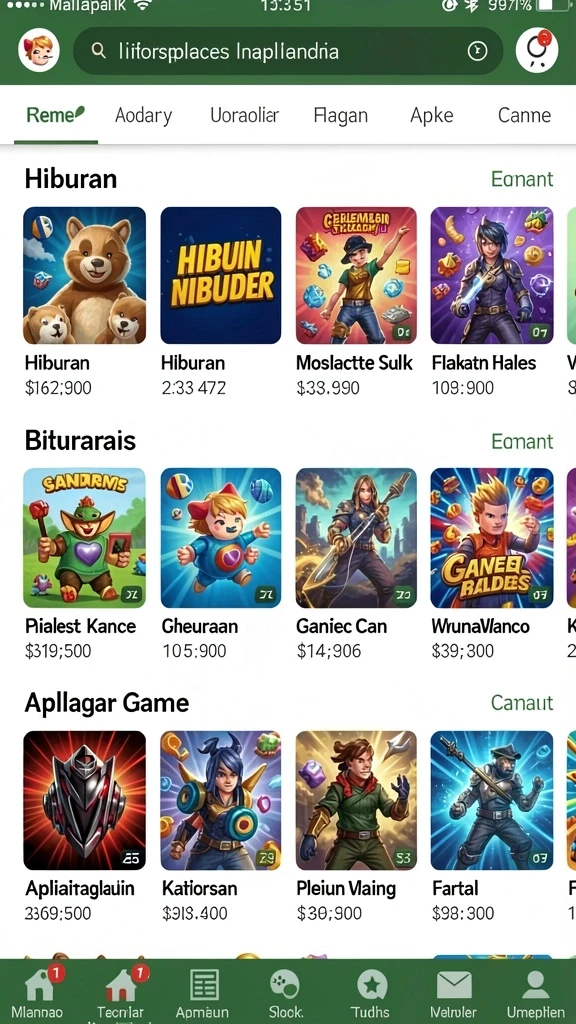Open the notification icon with red badge
The image size is (576, 1024).
click(537, 50)
